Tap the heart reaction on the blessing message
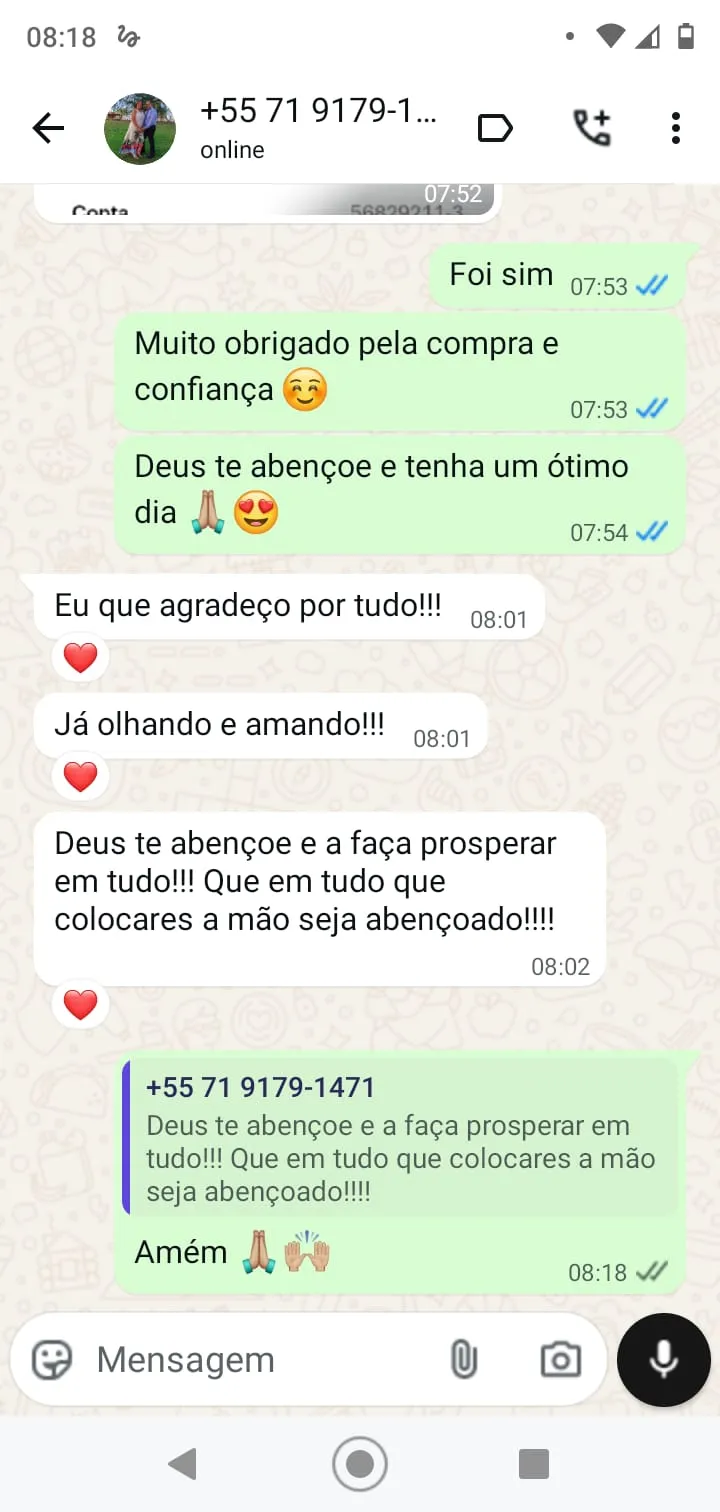Image resolution: width=720 pixels, height=1512 pixels. 79,1004
